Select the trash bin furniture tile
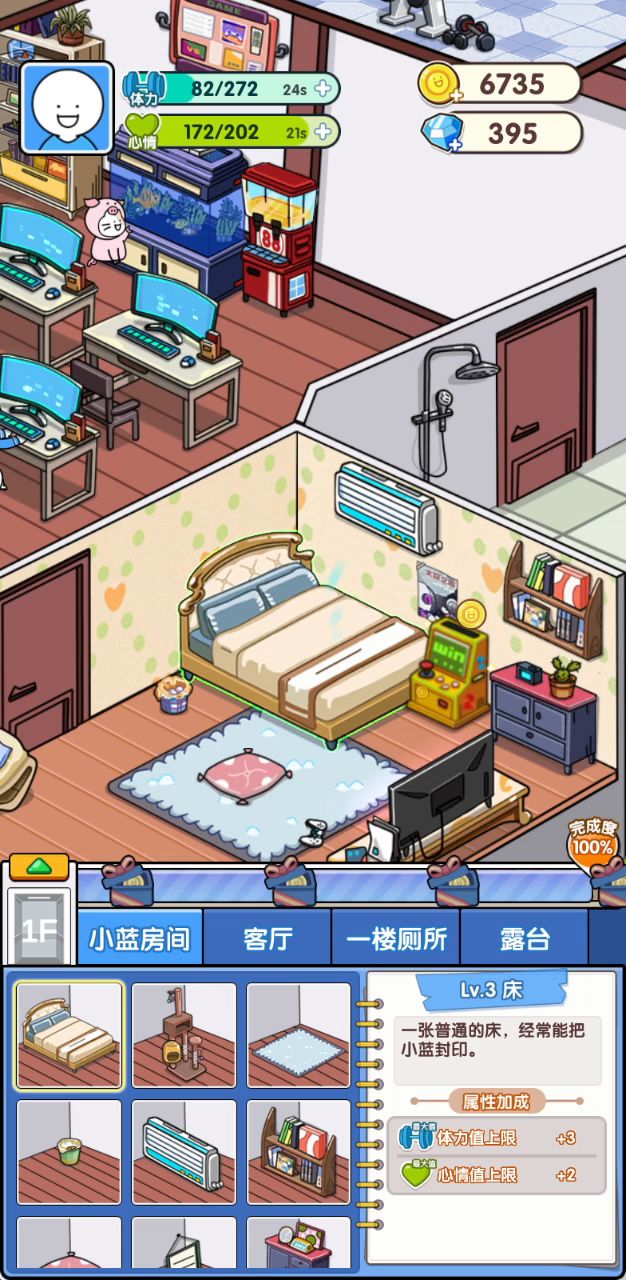The height and width of the screenshot is (1280, 626). [69, 1152]
